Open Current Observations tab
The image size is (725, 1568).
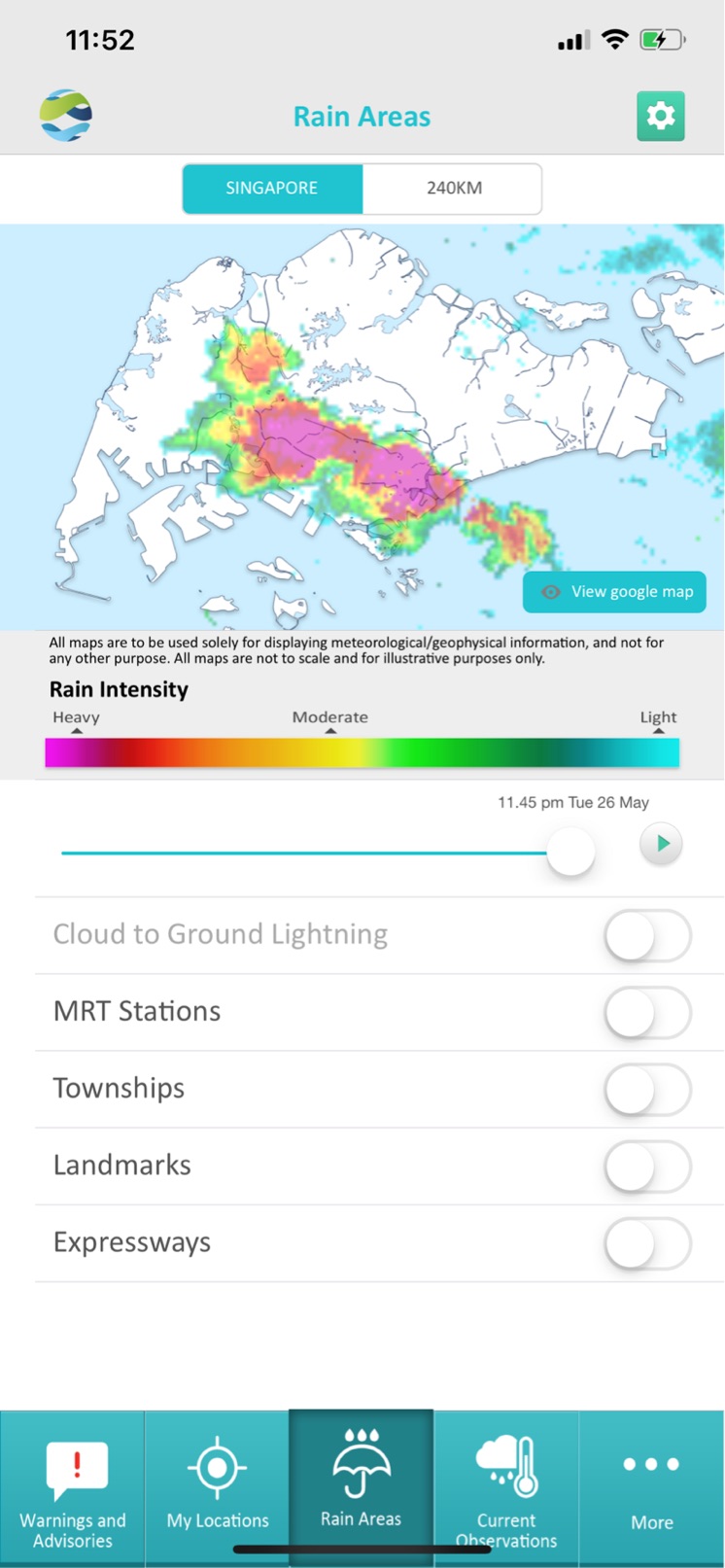(506, 1489)
